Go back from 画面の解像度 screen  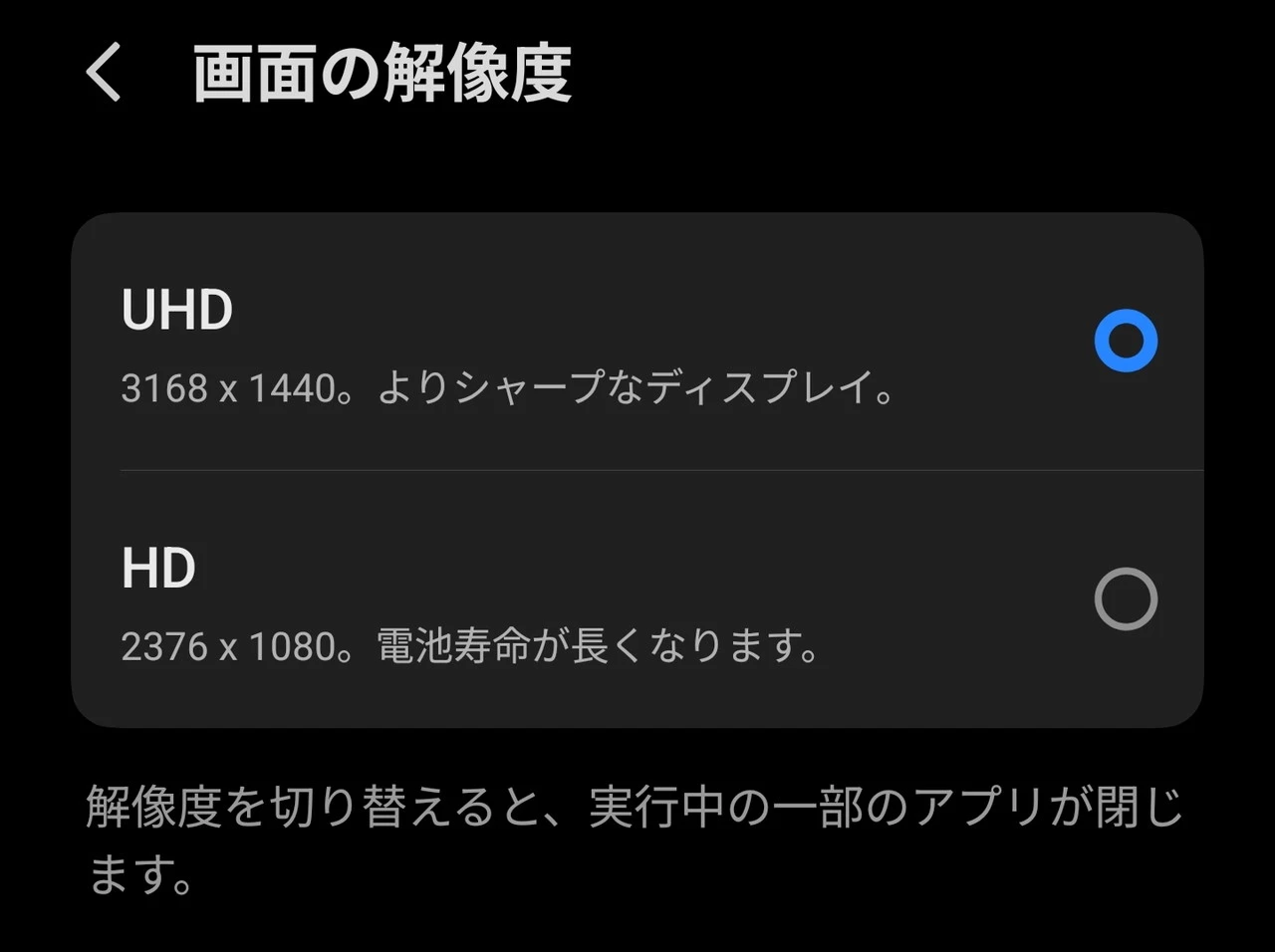[104, 72]
